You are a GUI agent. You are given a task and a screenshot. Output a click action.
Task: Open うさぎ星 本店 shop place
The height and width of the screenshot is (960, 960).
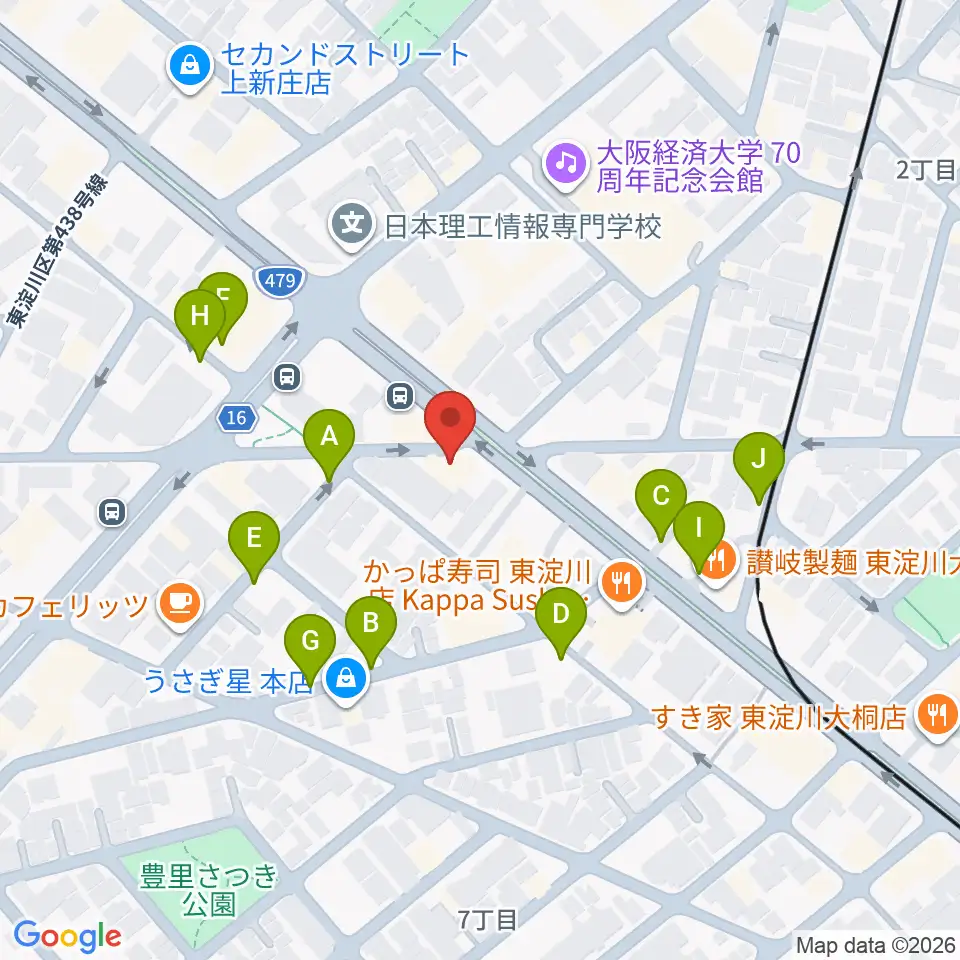[347, 680]
